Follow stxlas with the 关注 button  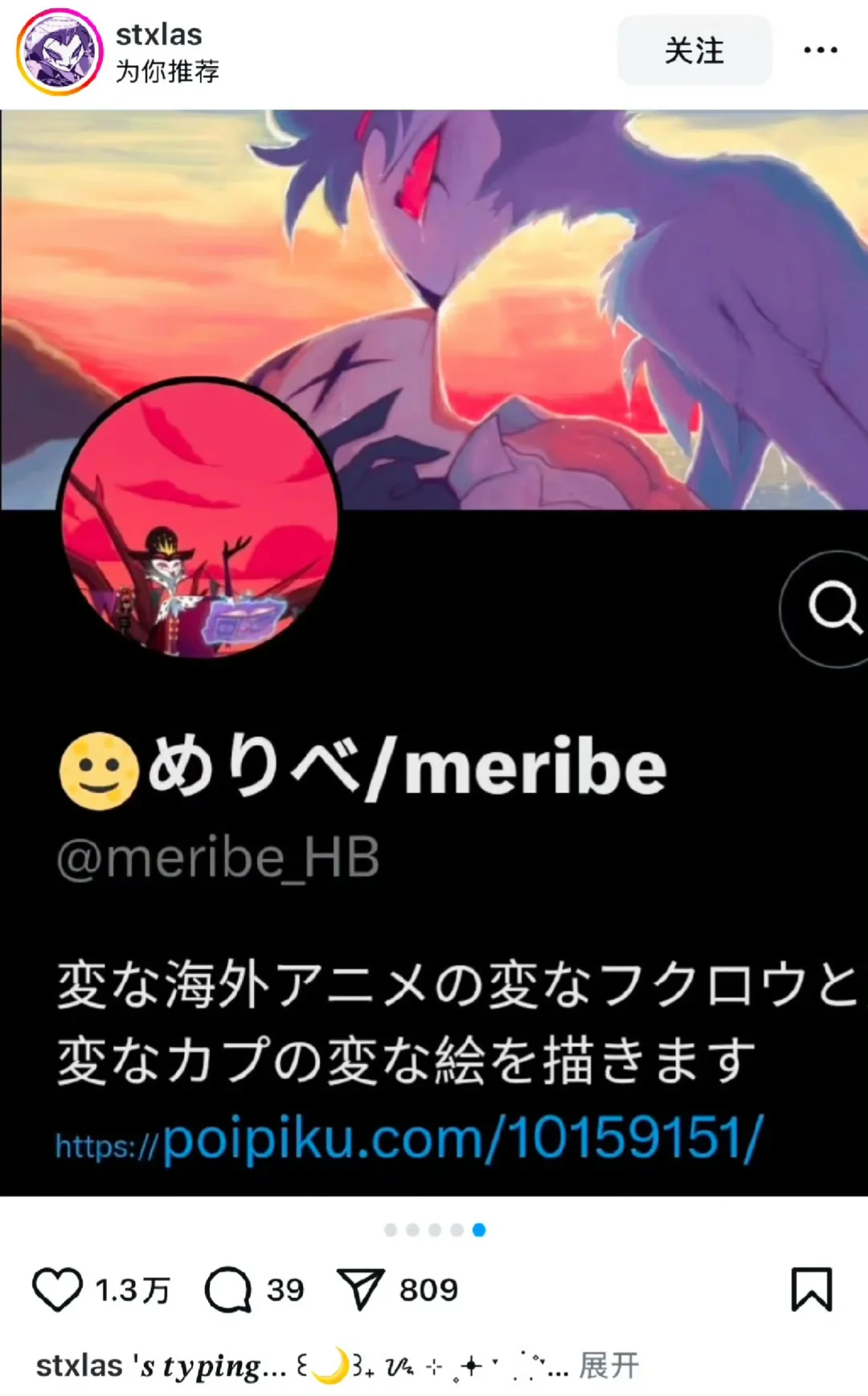tap(694, 51)
